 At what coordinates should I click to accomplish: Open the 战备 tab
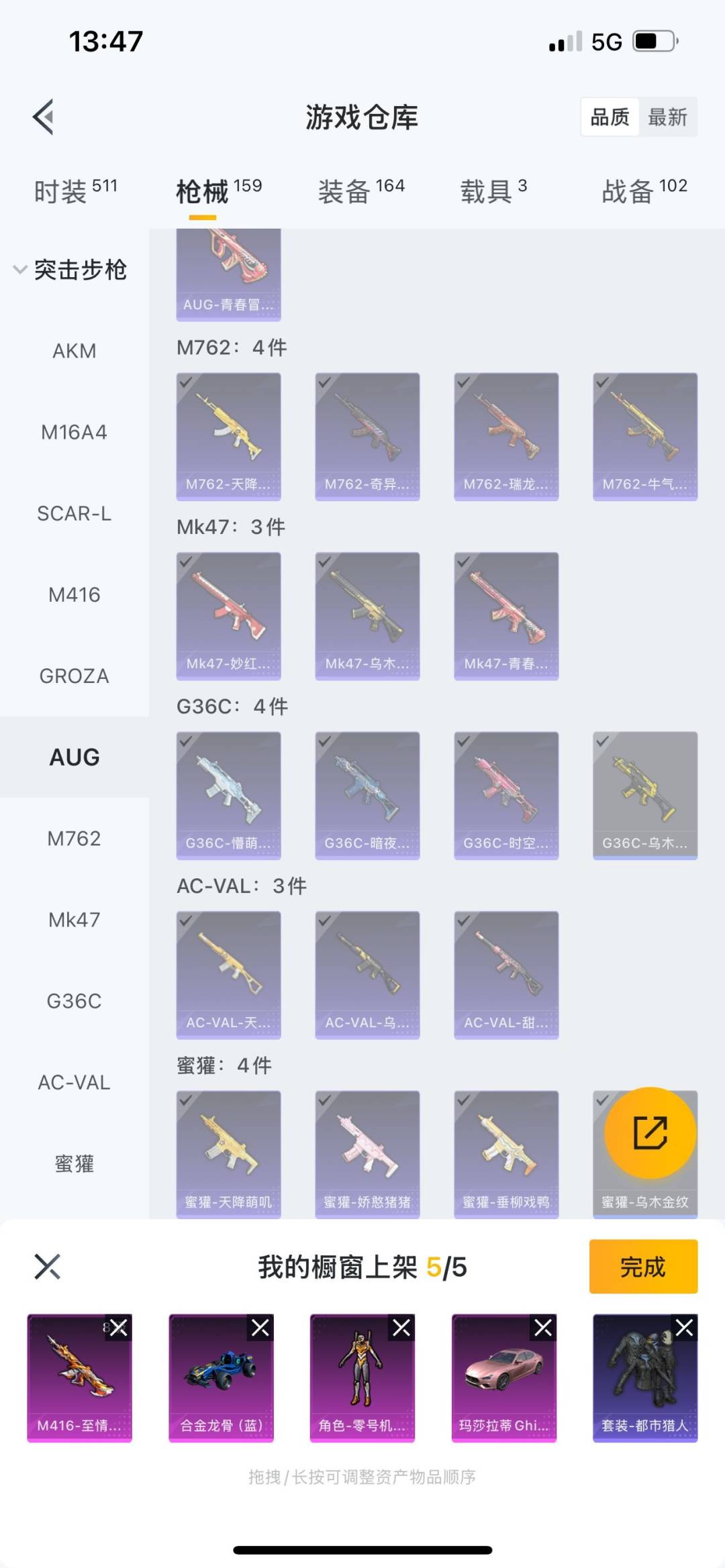click(644, 191)
